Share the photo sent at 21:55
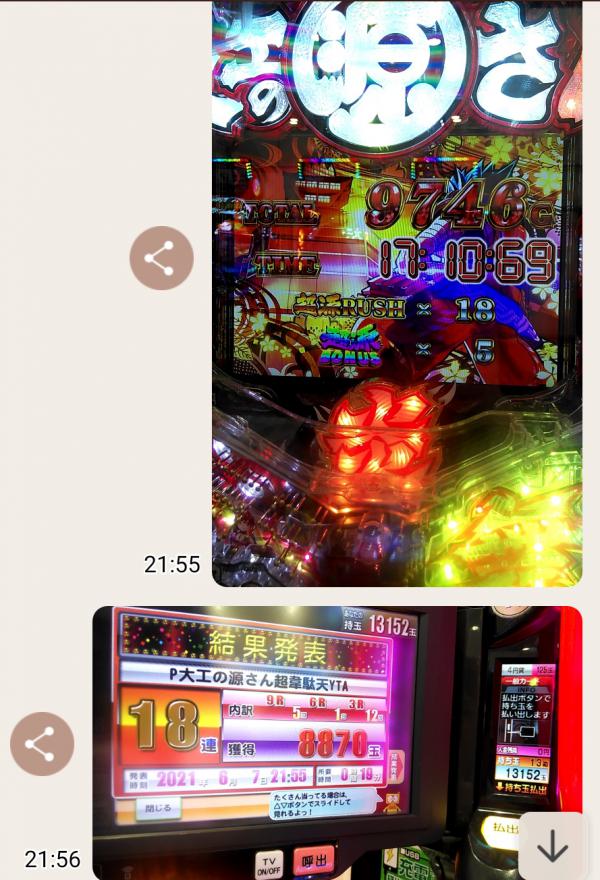The height and width of the screenshot is (880, 600). point(161,258)
